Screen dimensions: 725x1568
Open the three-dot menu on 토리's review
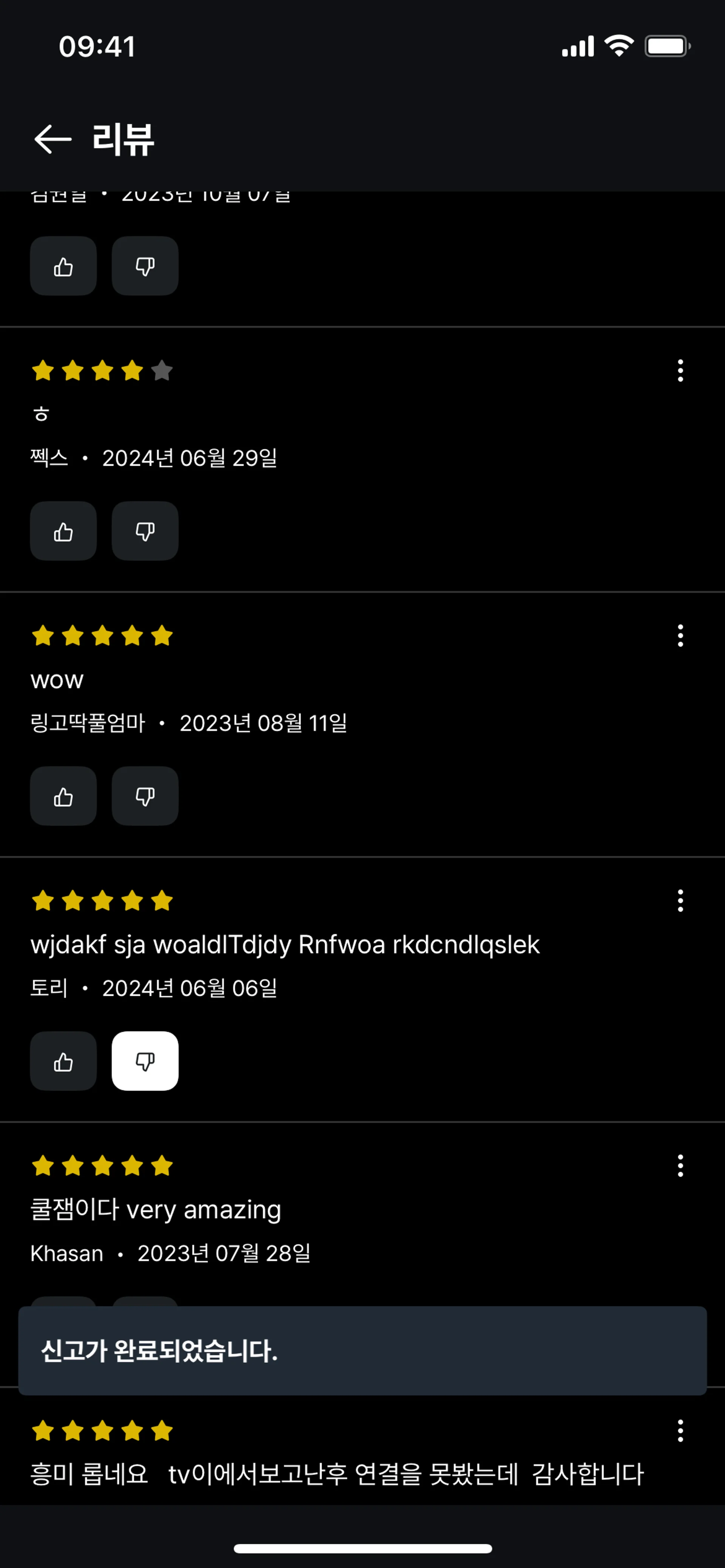680,901
